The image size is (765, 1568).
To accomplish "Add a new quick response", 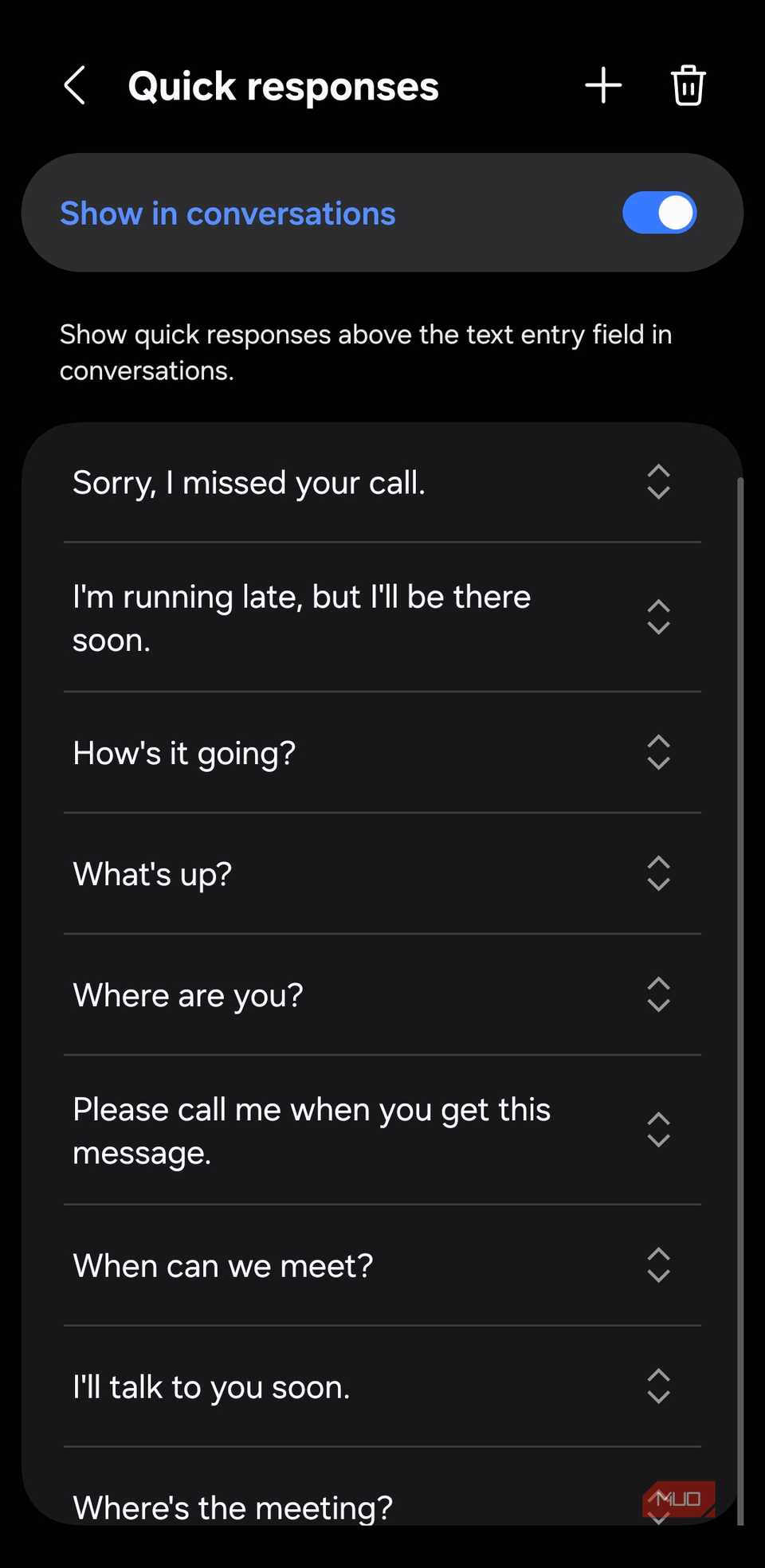I will point(603,86).
